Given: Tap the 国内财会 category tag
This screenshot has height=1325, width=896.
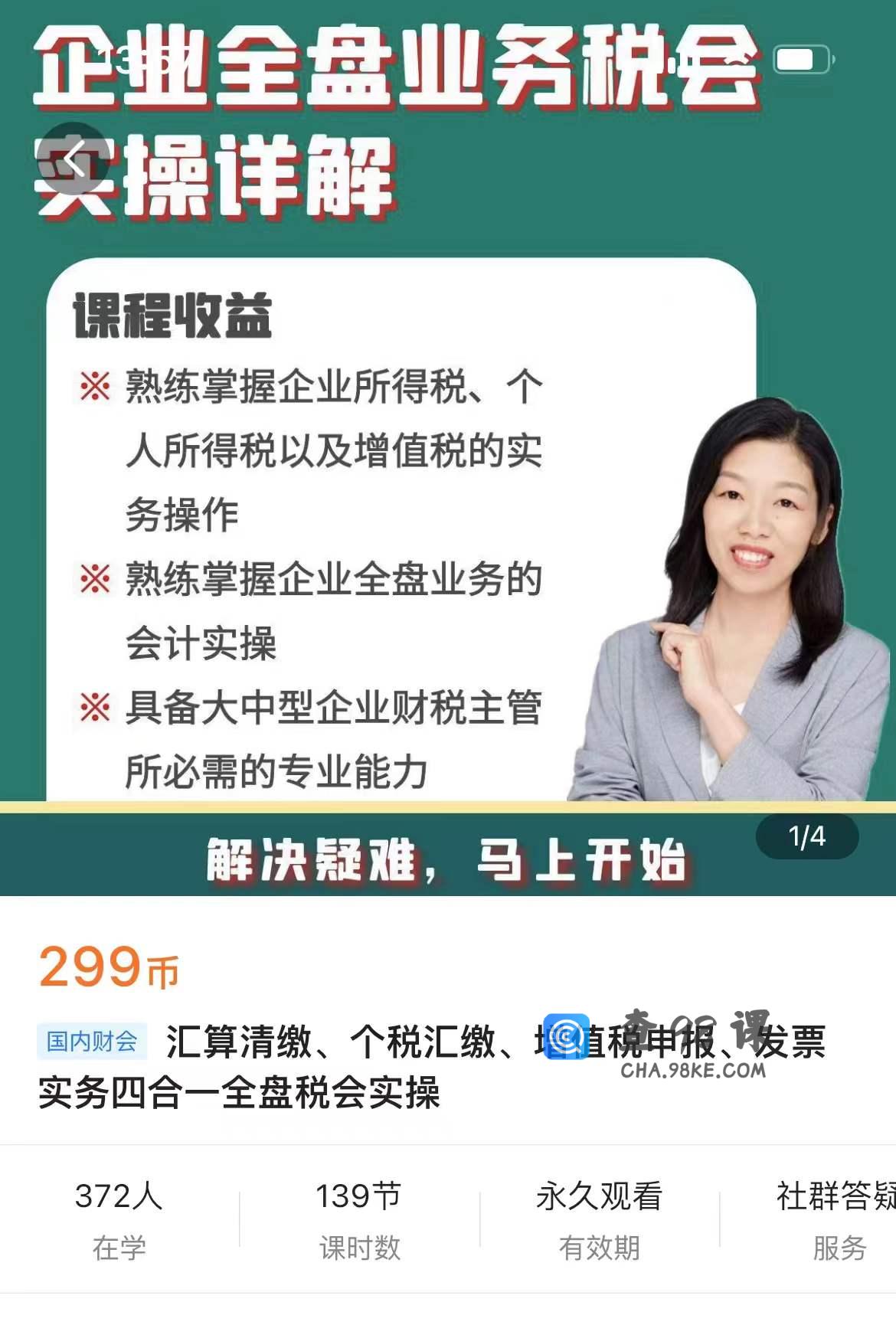Looking at the screenshot, I should 92,1042.
